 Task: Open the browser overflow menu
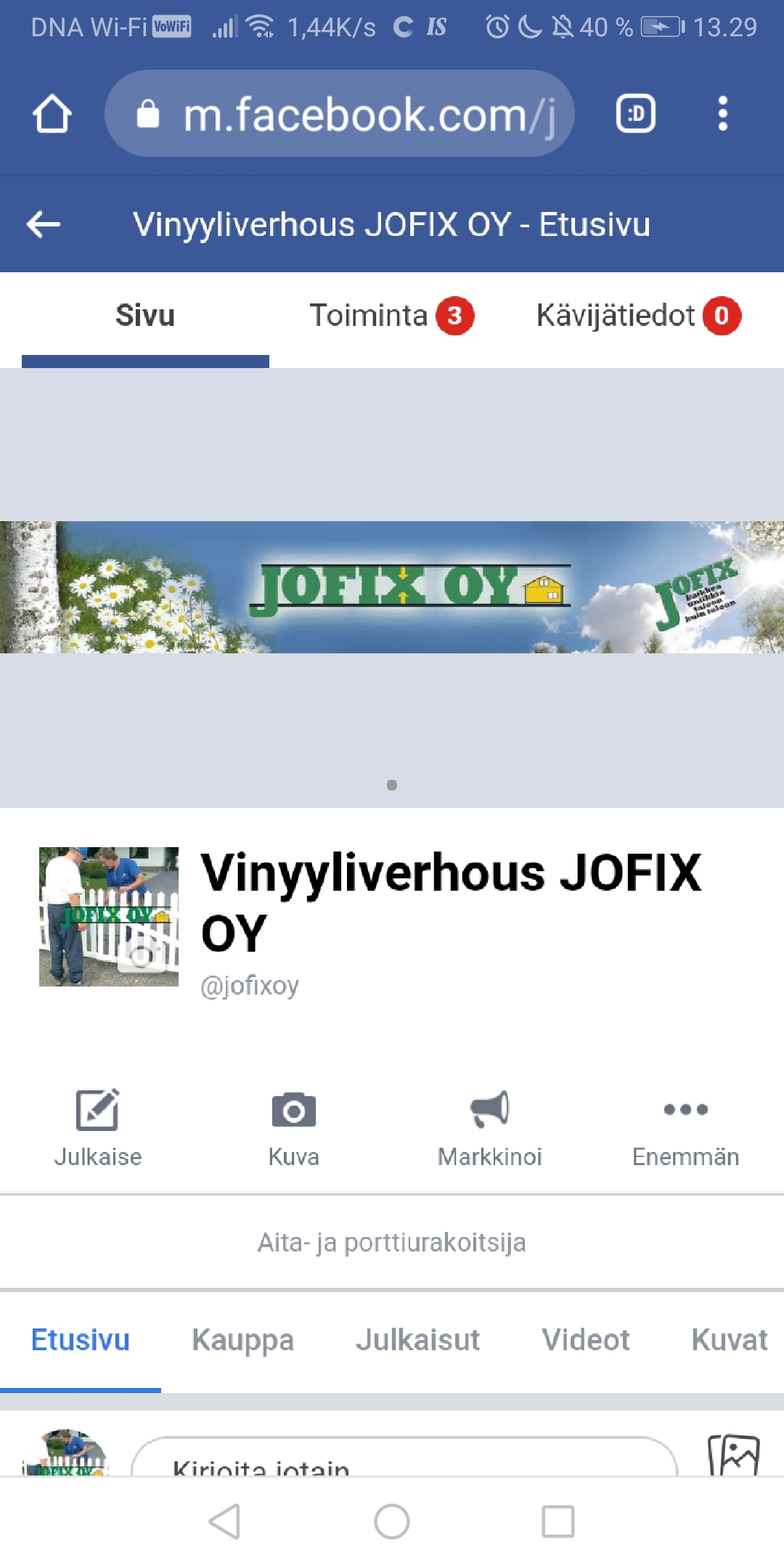click(x=722, y=114)
